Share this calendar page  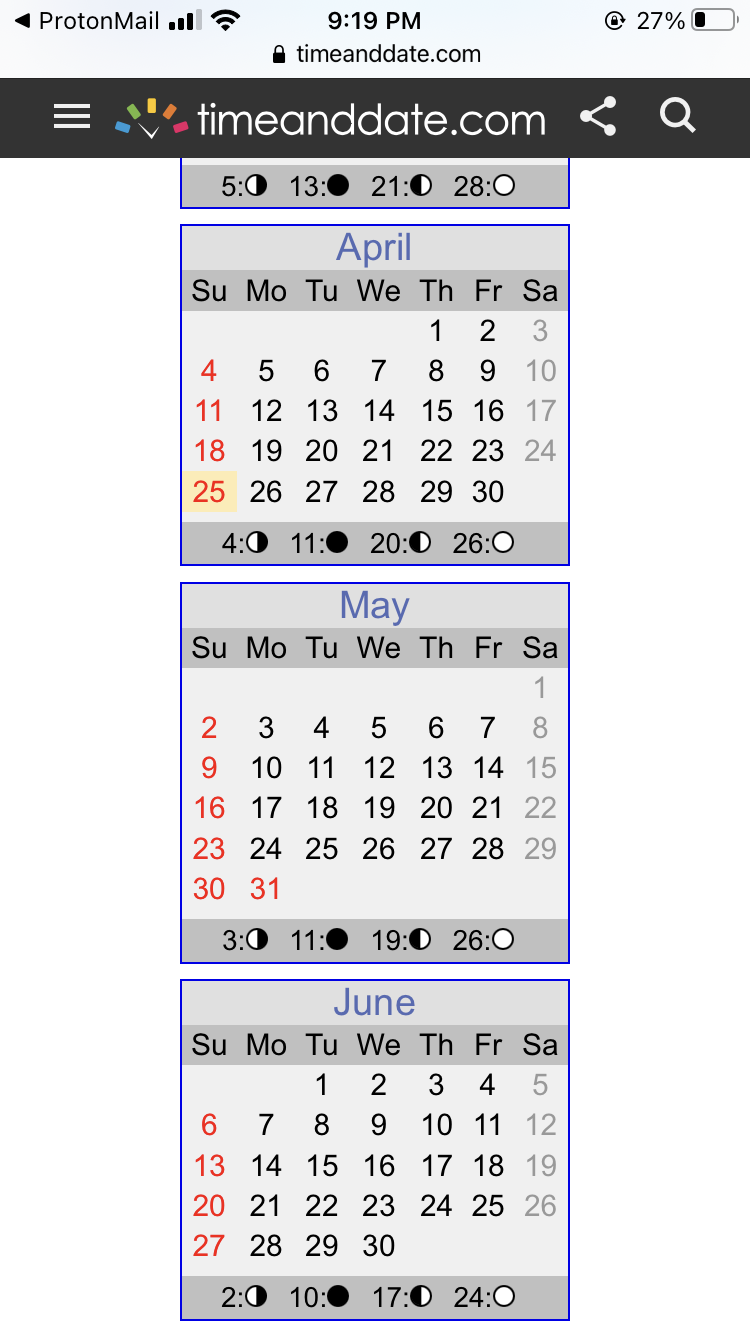tap(598, 118)
